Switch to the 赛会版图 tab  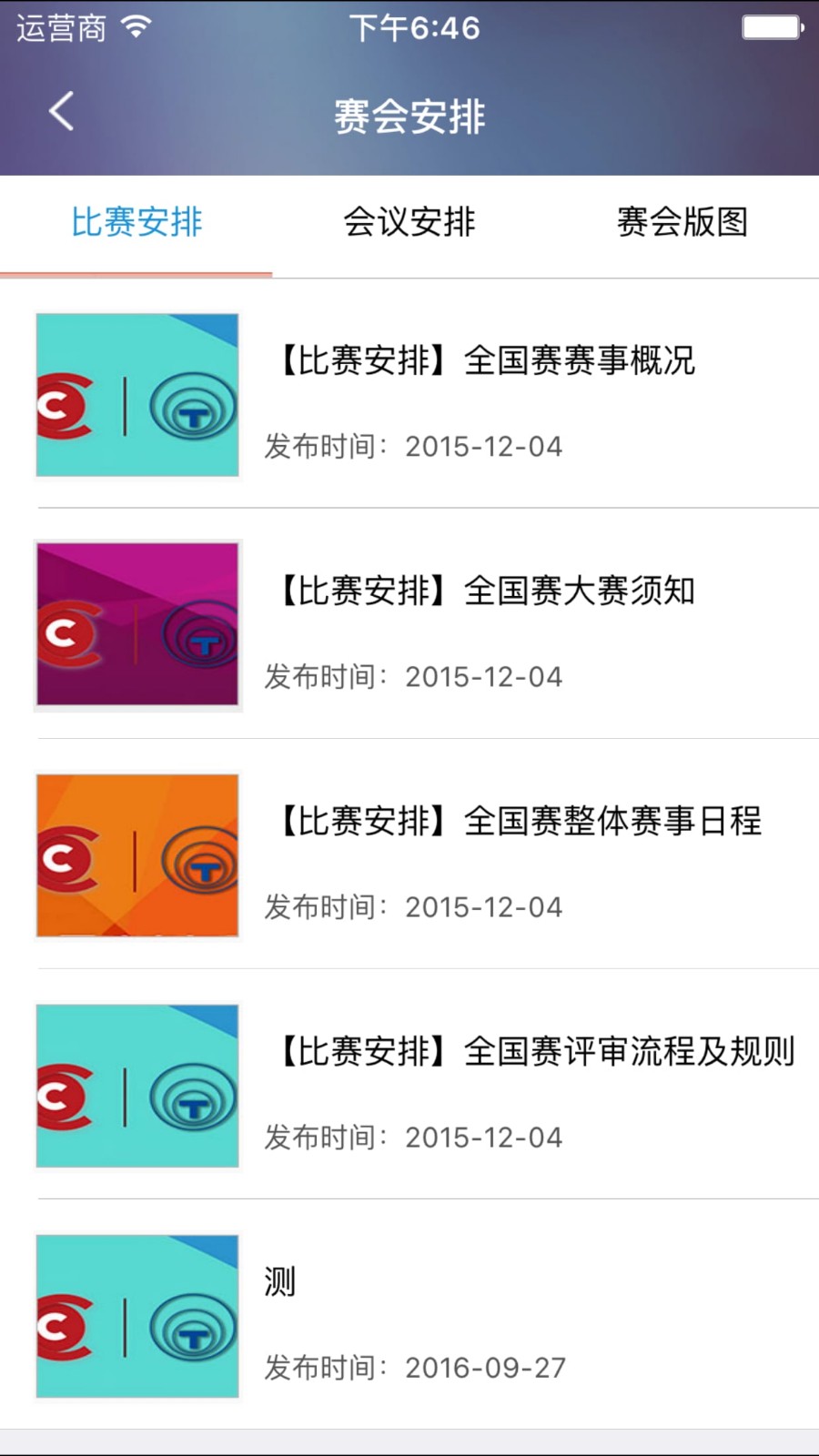click(x=682, y=223)
